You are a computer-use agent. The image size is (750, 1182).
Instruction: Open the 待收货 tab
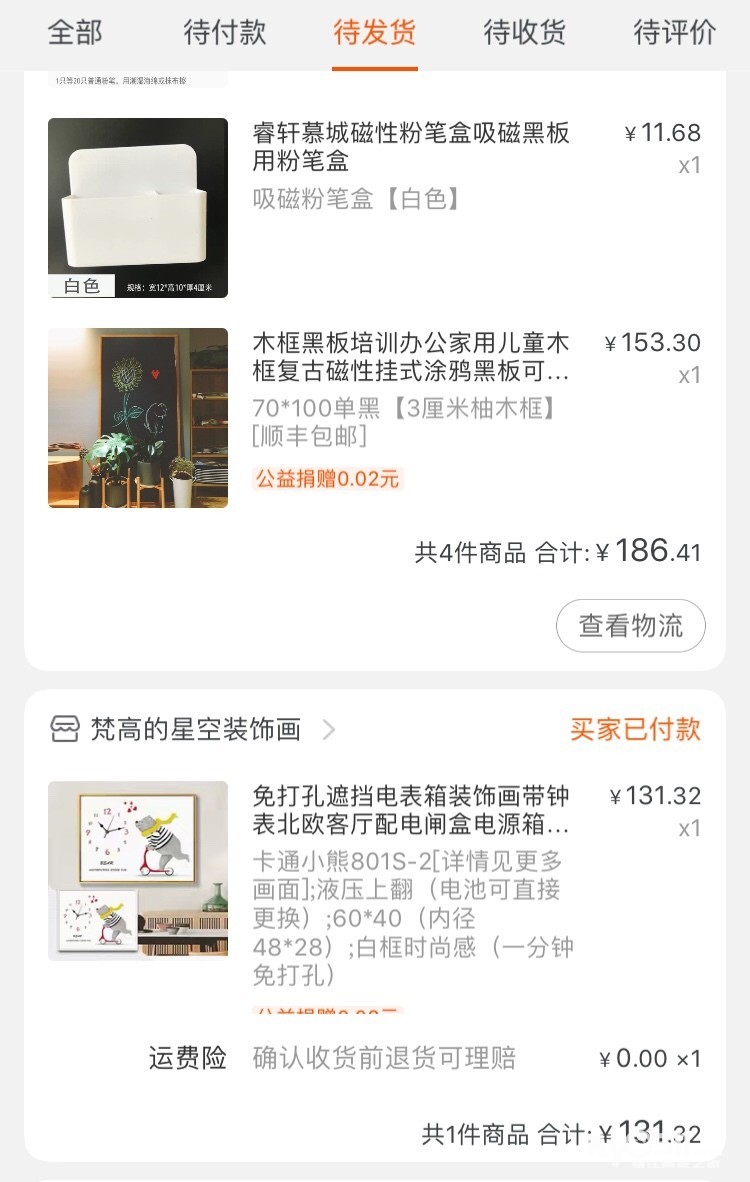pos(525,32)
